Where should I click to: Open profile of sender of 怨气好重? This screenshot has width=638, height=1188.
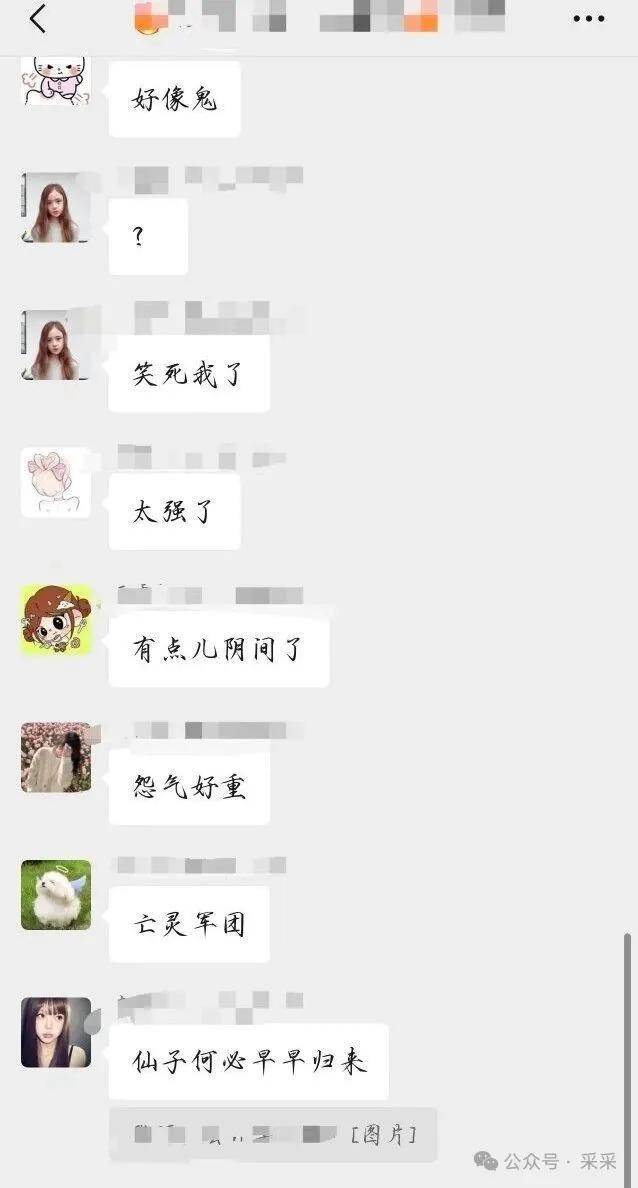tap(56, 758)
